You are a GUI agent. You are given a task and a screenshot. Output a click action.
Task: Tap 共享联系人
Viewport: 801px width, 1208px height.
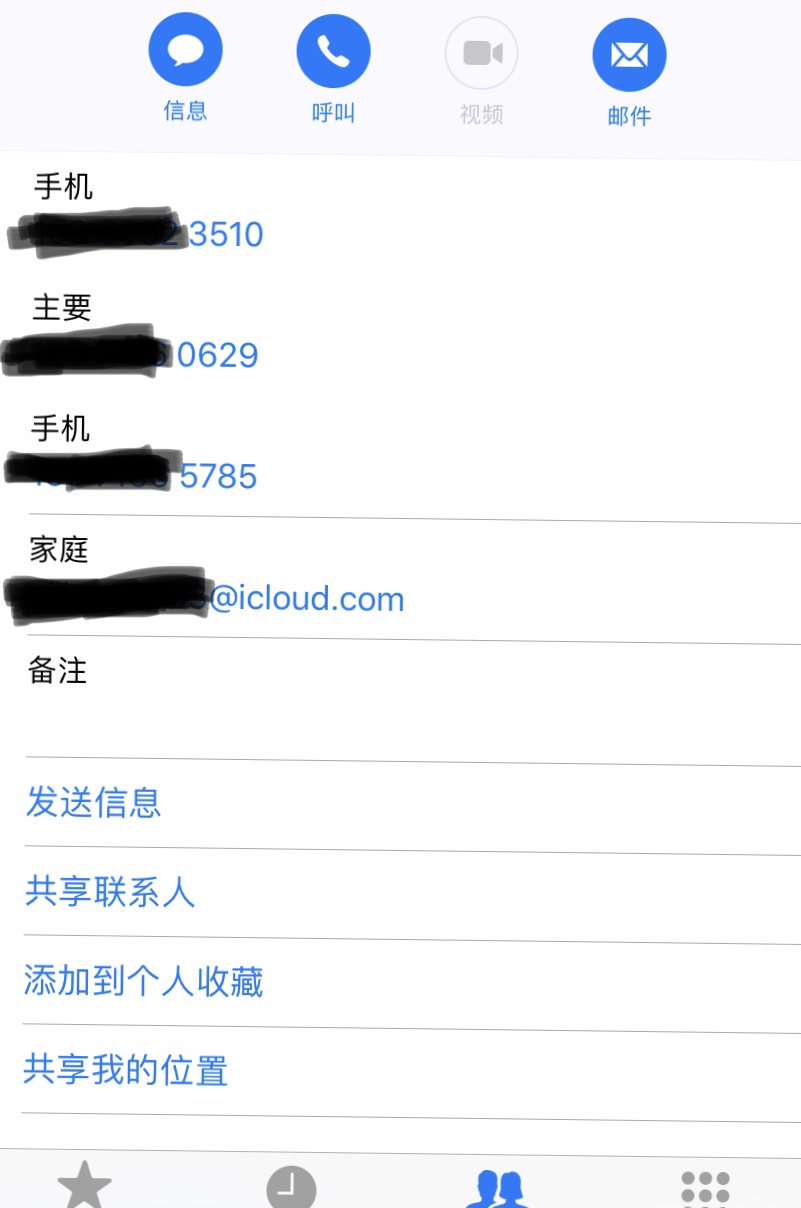click(x=110, y=891)
